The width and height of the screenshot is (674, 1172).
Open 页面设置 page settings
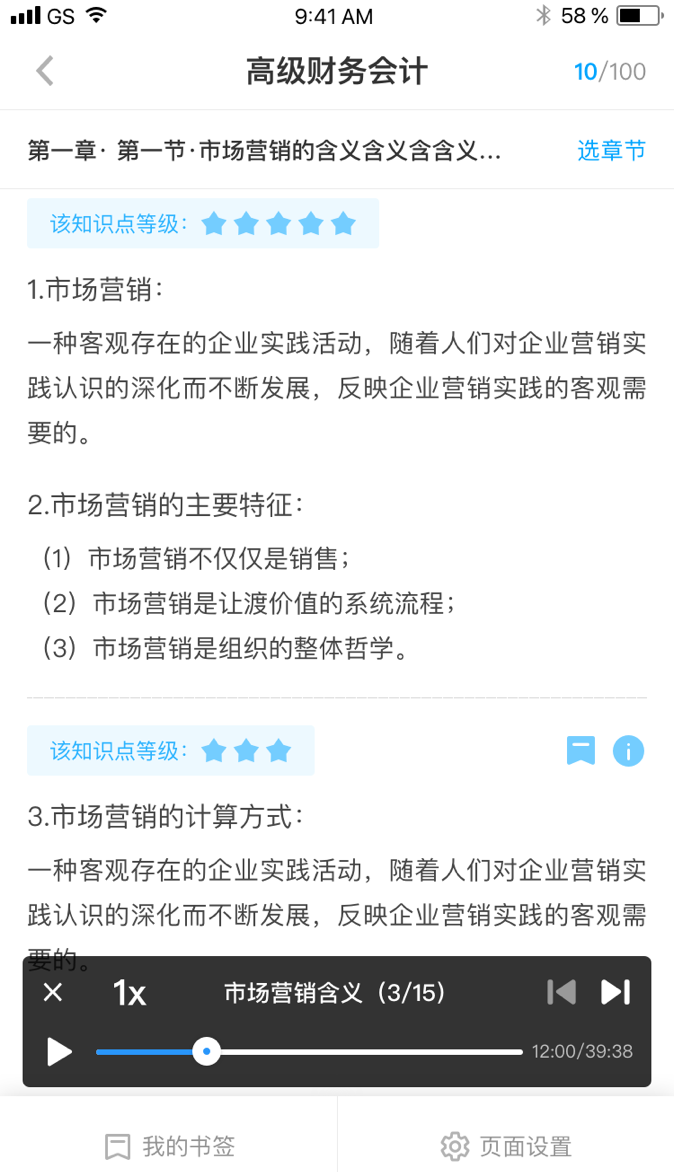pos(506,1146)
